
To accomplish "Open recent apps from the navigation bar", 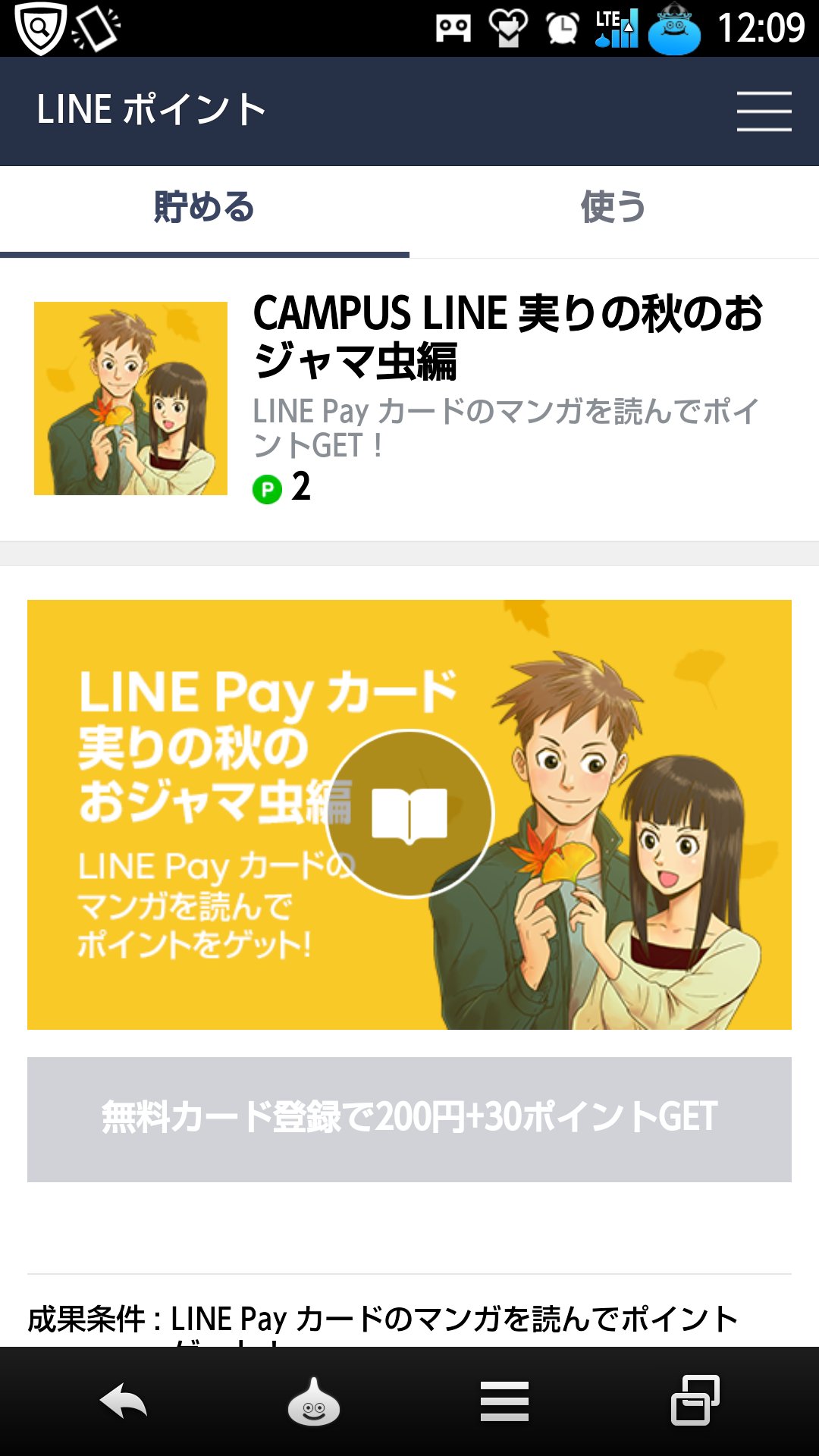I will pyautogui.click(x=695, y=1400).
